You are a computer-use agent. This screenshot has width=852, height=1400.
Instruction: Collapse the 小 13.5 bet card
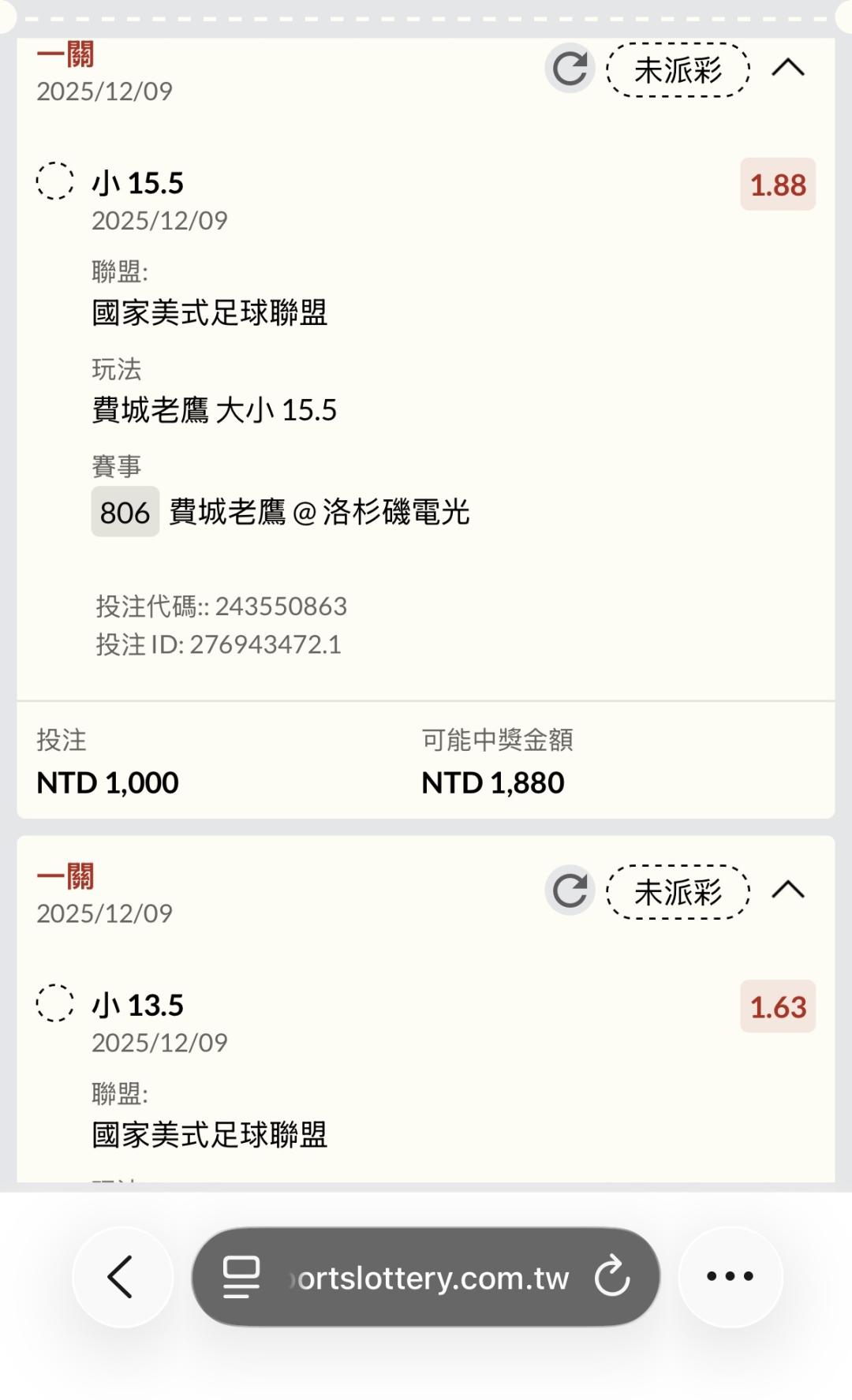[787, 891]
